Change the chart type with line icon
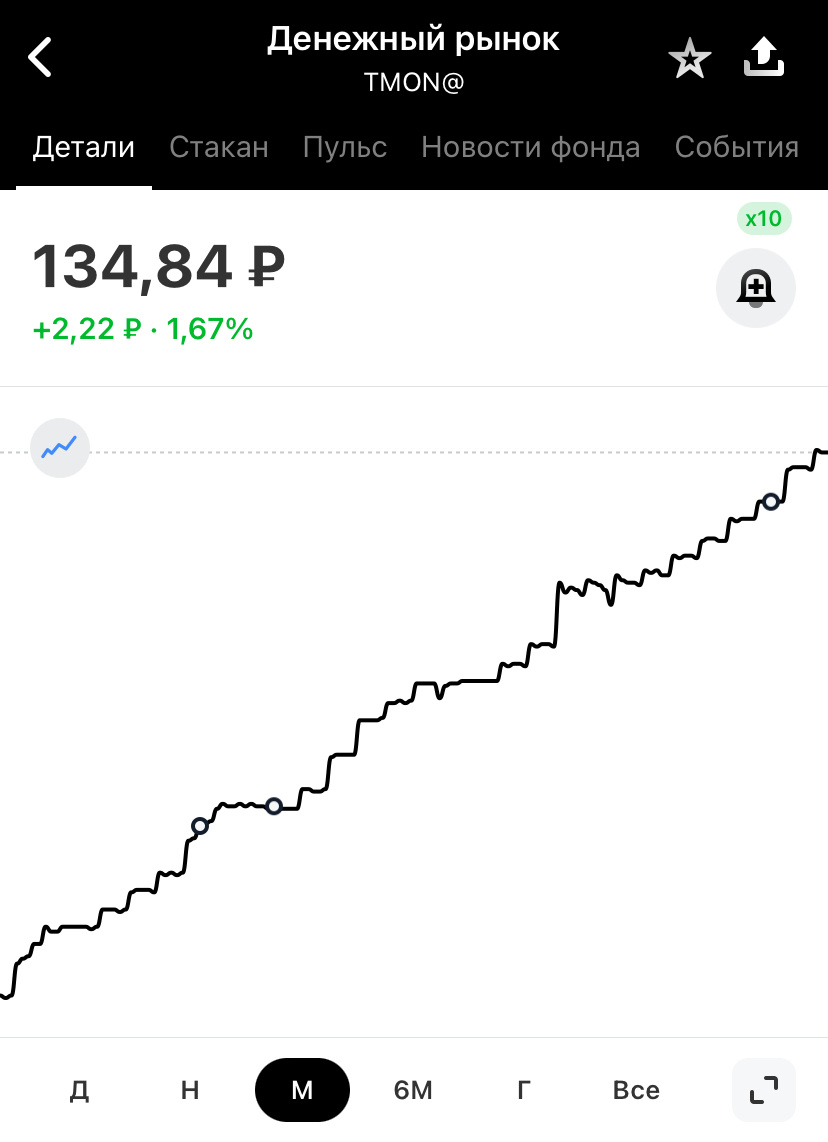 coord(60,448)
